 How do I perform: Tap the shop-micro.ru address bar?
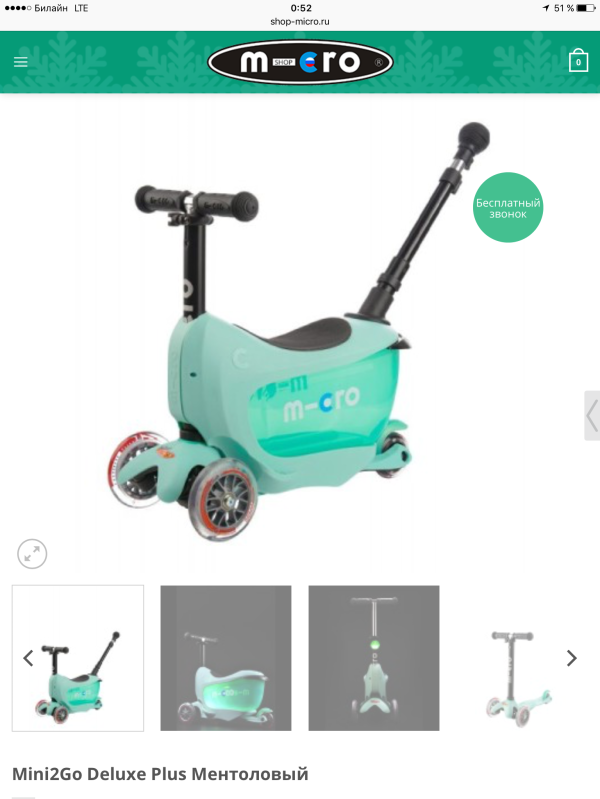click(x=300, y=21)
